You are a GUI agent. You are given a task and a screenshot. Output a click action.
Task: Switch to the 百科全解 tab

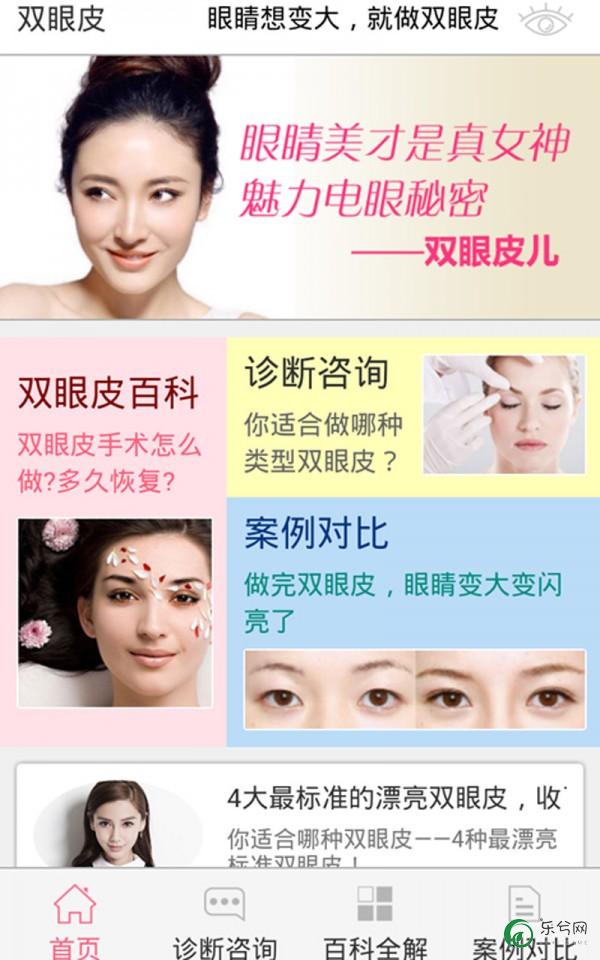click(375, 920)
